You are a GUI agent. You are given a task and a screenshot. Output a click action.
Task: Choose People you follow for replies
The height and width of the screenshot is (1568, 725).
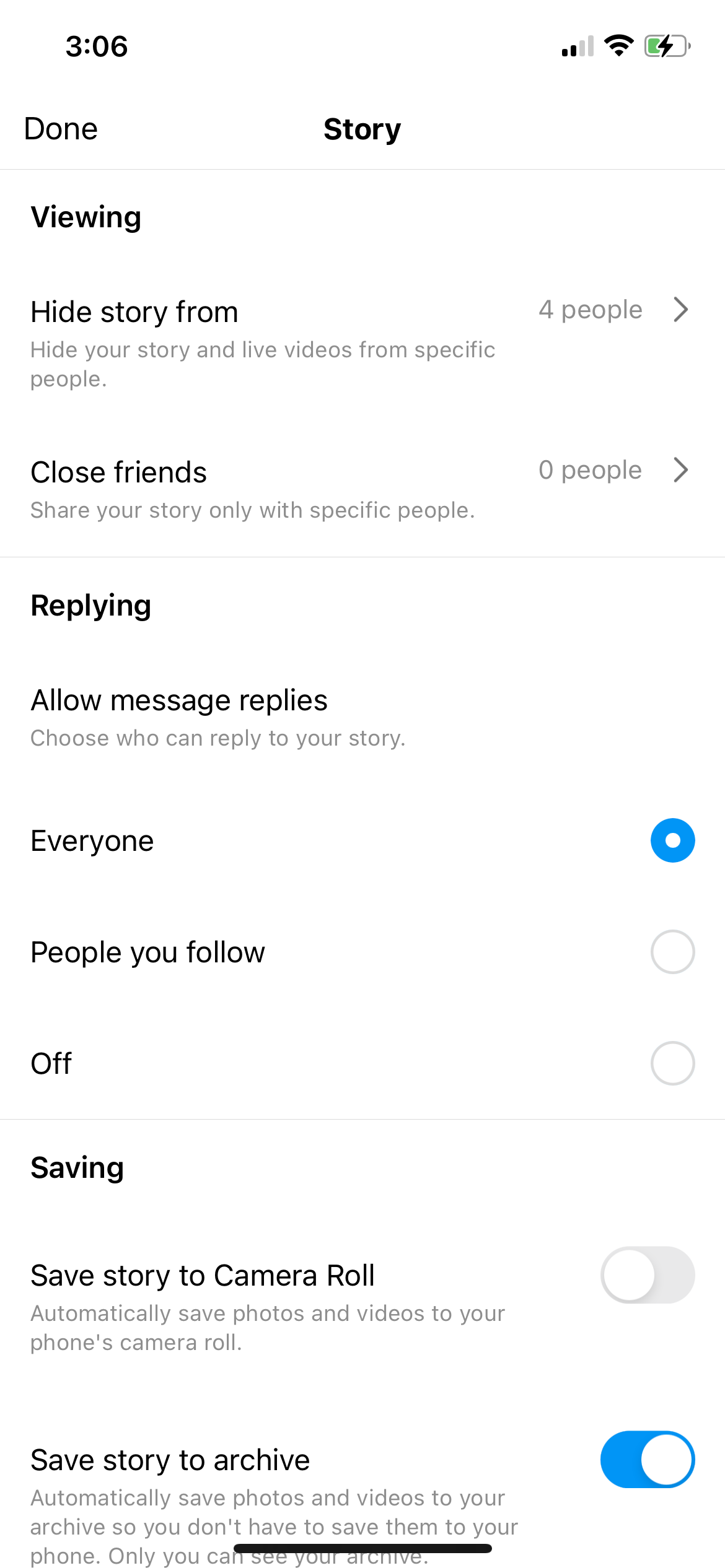[672, 952]
